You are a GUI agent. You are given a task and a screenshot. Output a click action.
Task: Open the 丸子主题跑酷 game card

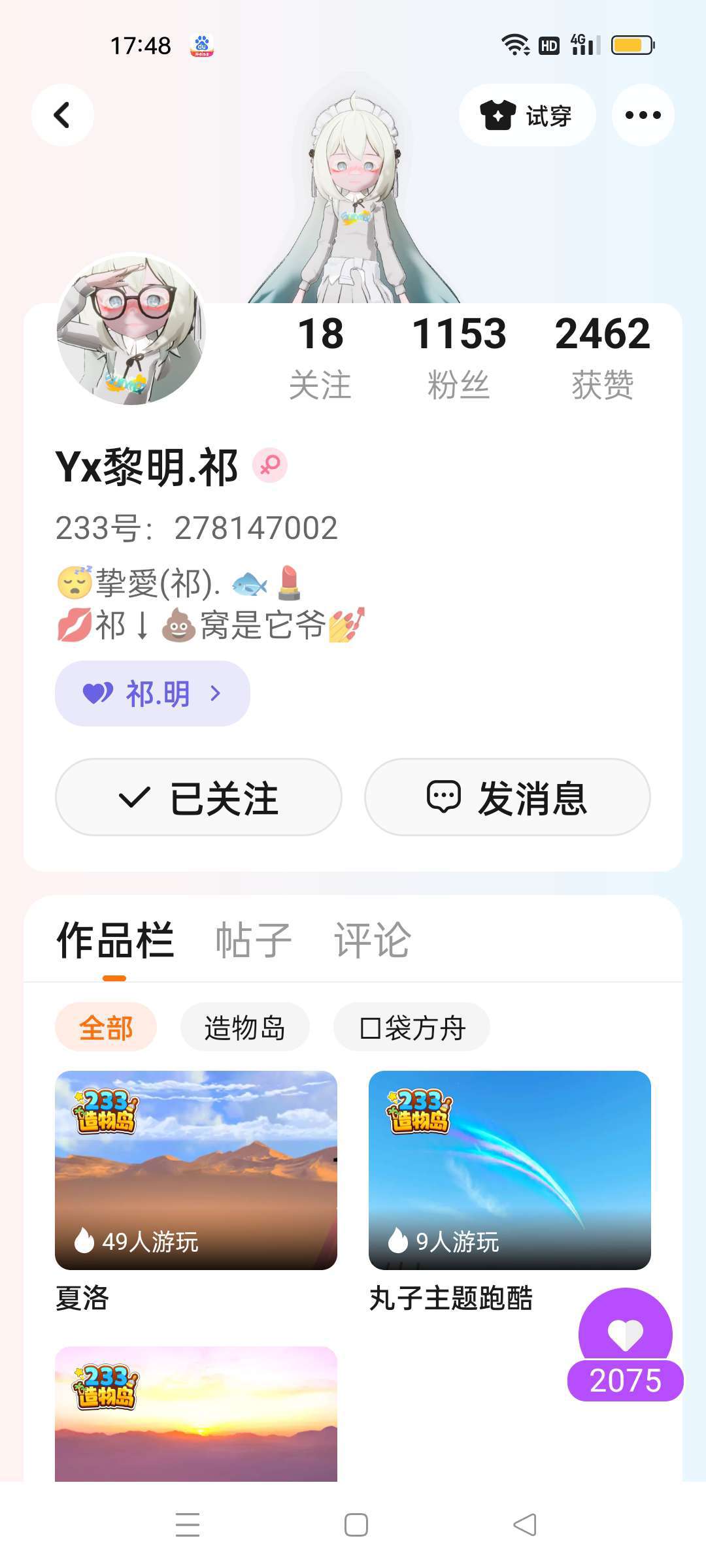click(509, 1170)
